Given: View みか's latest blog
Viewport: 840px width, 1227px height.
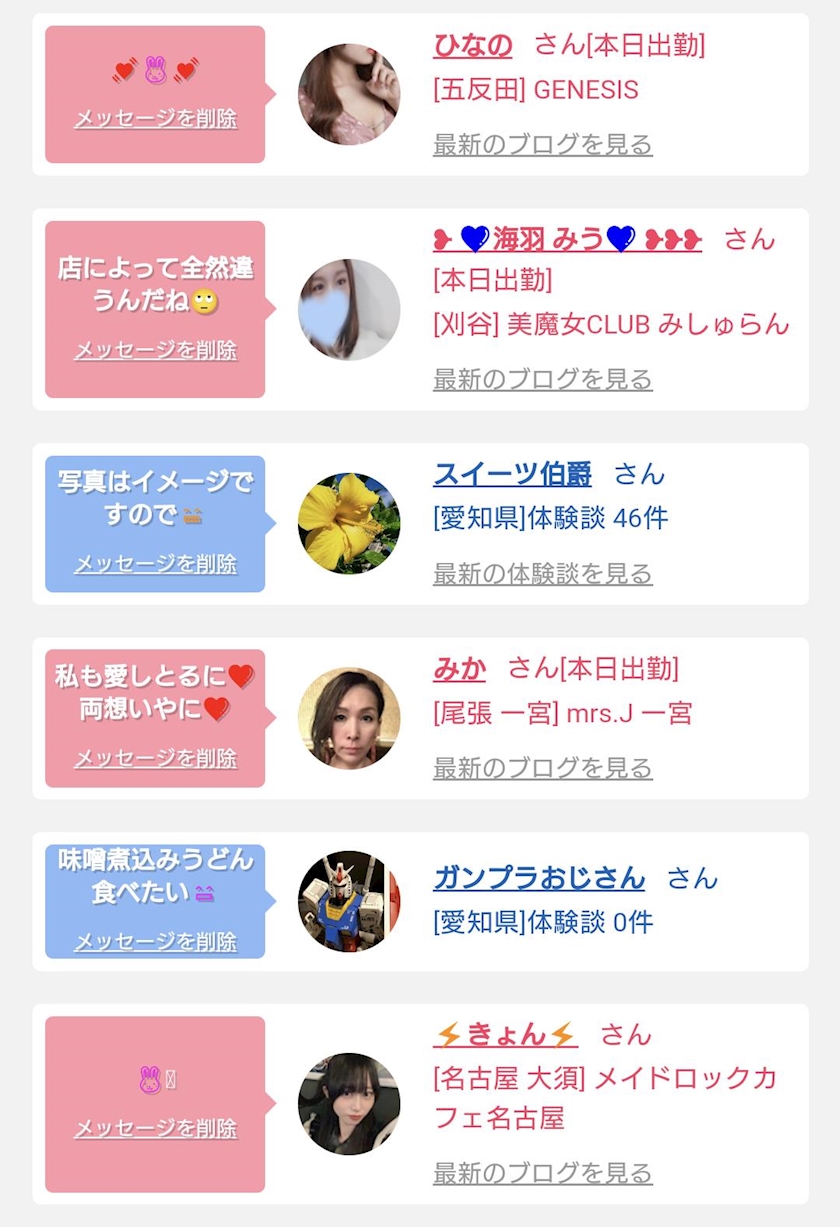Looking at the screenshot, I should pyautogui.click(x=542, y=767).
